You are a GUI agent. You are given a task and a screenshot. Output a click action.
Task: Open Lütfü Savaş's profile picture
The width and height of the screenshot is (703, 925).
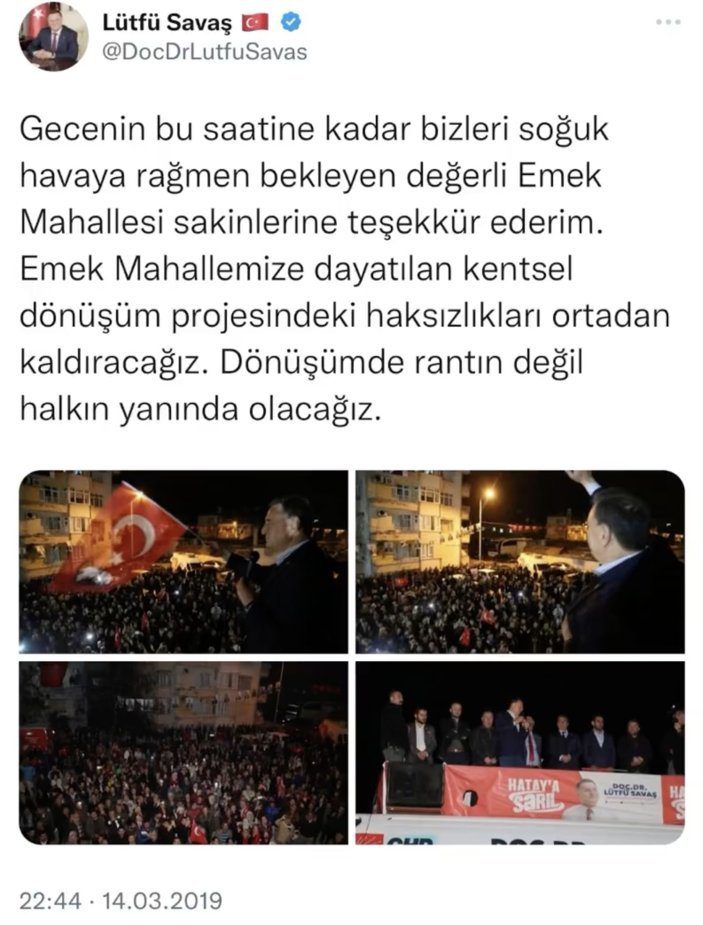[53, 37]
